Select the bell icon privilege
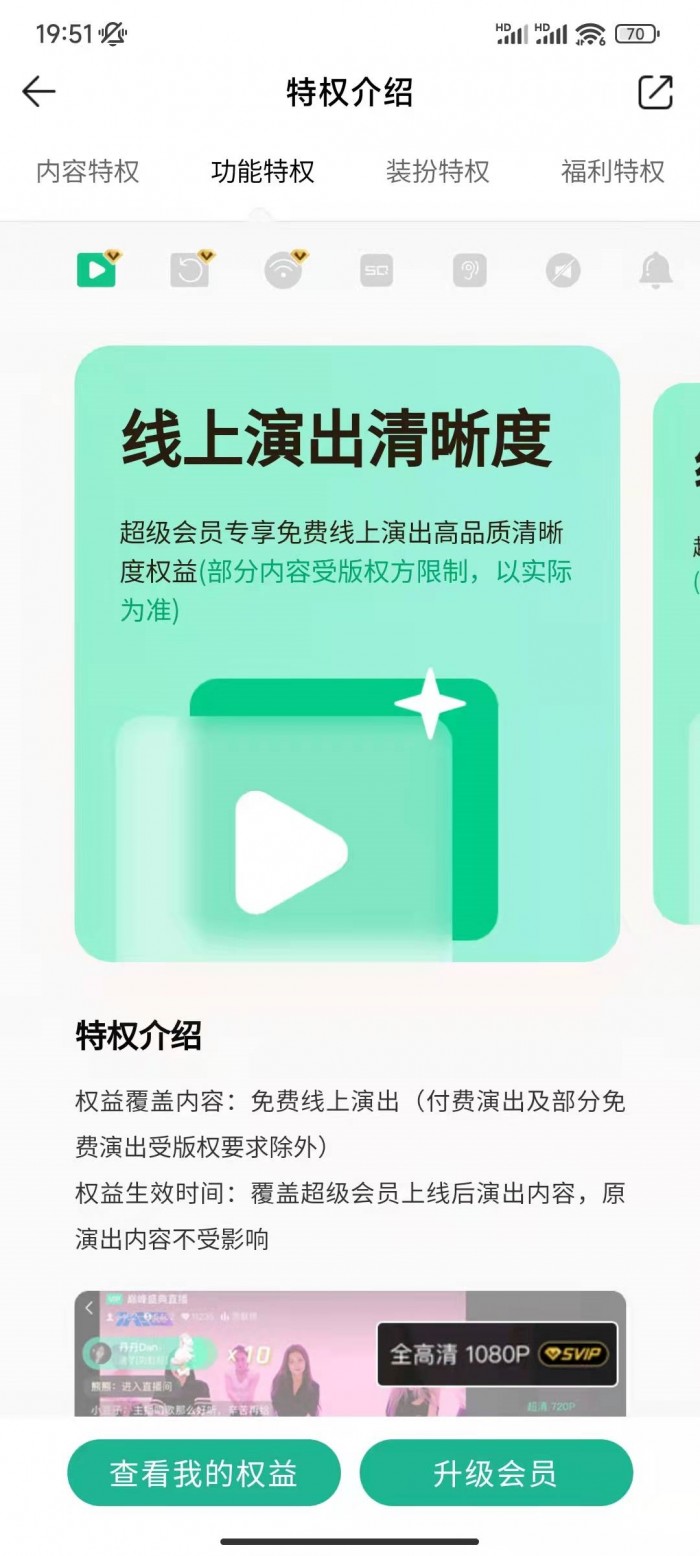Viewport: 700px width, 1556px height. pyautogui.click(x=655, y=270)
